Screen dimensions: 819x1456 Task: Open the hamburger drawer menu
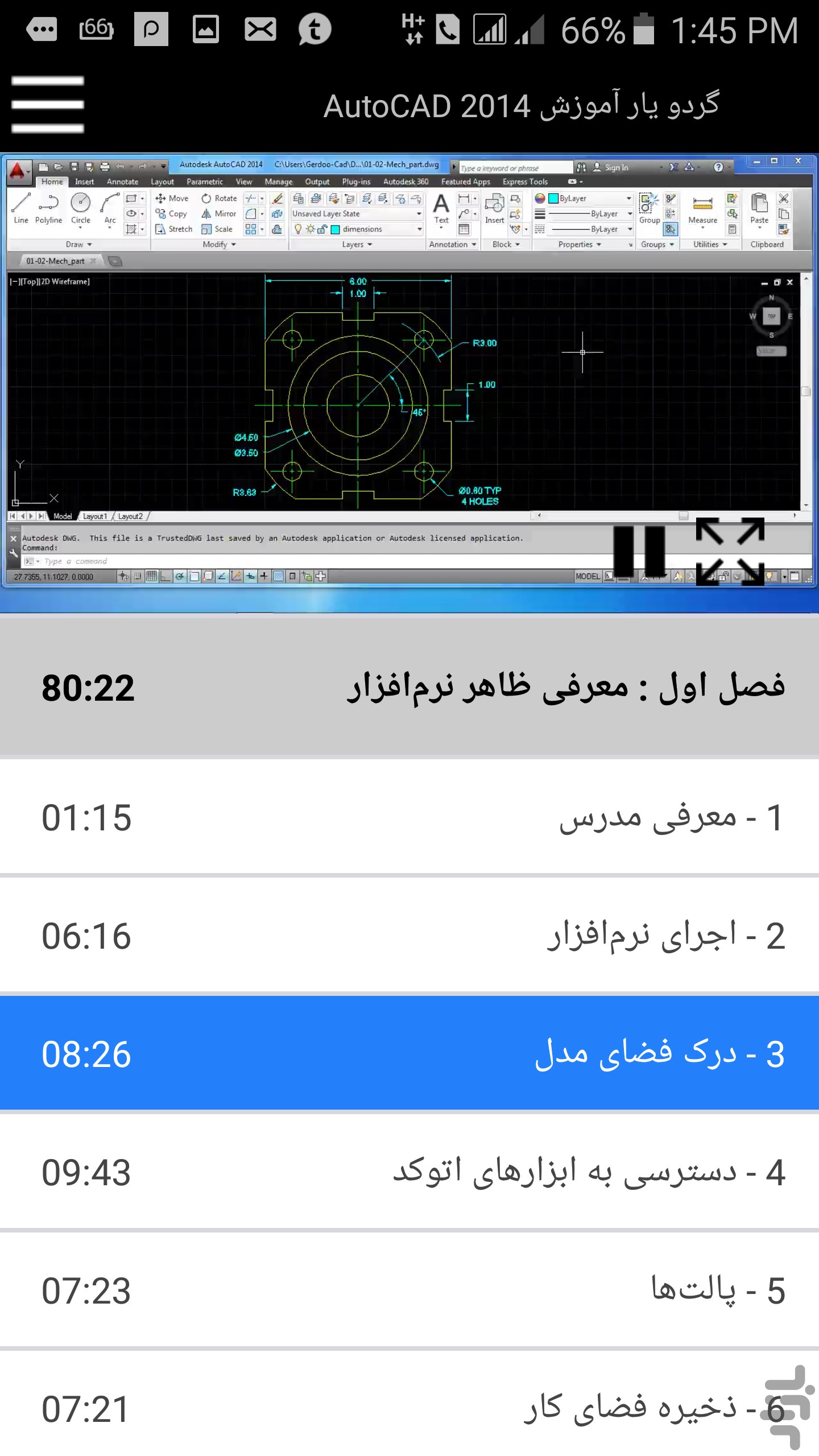[x=48, y=105]
